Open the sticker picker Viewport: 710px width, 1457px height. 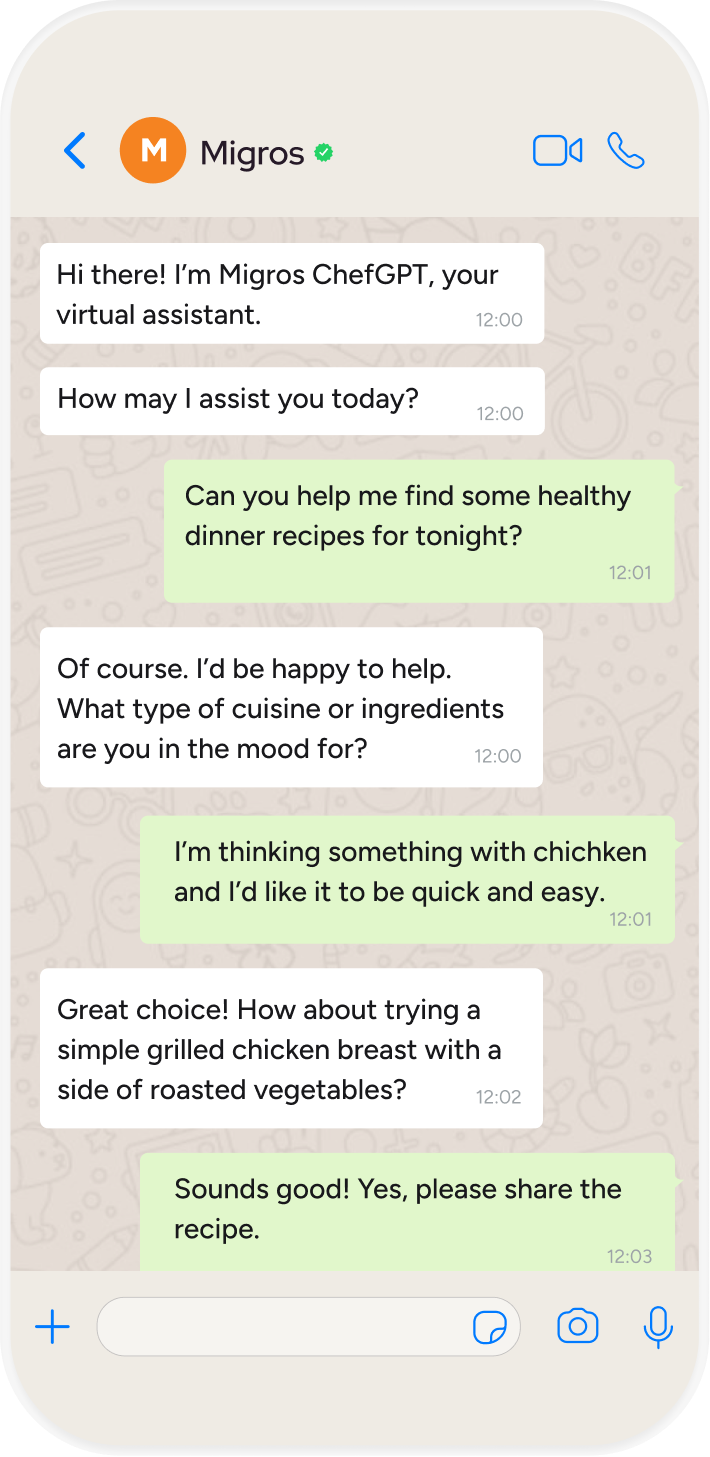[x=489, y=1328]
